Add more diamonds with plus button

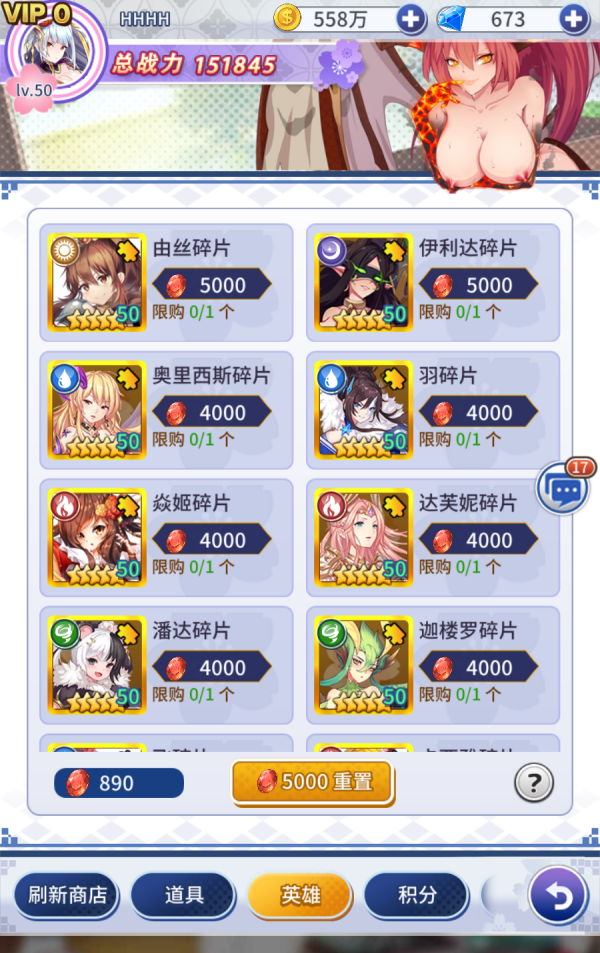pos(573,18)
